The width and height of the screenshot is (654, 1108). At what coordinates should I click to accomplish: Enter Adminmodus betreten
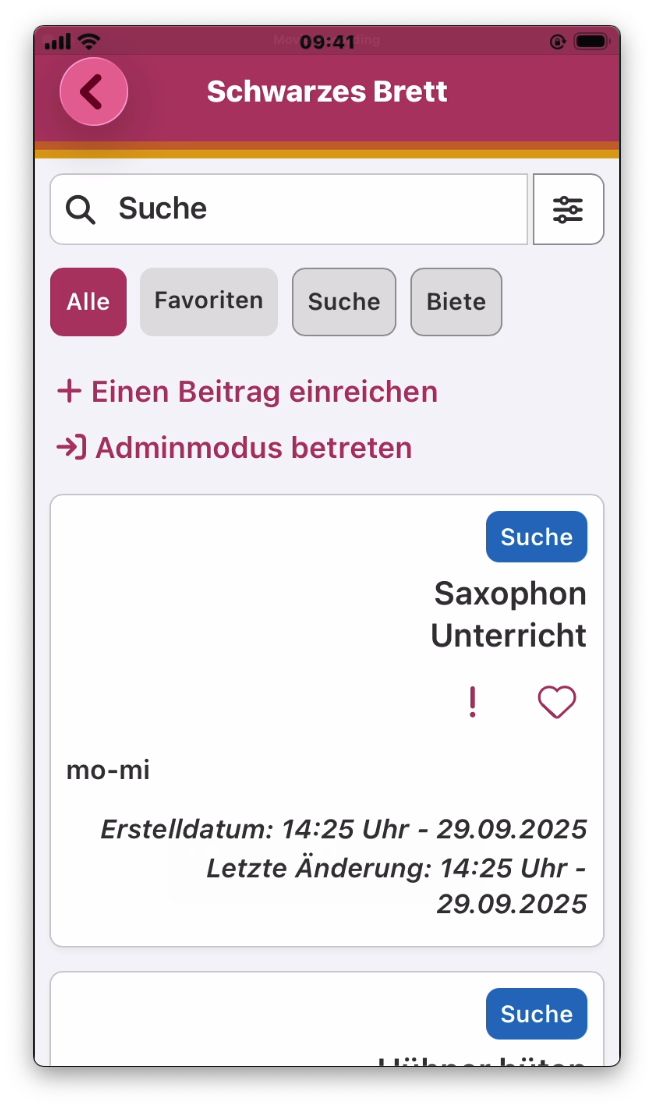coord(234,447)
